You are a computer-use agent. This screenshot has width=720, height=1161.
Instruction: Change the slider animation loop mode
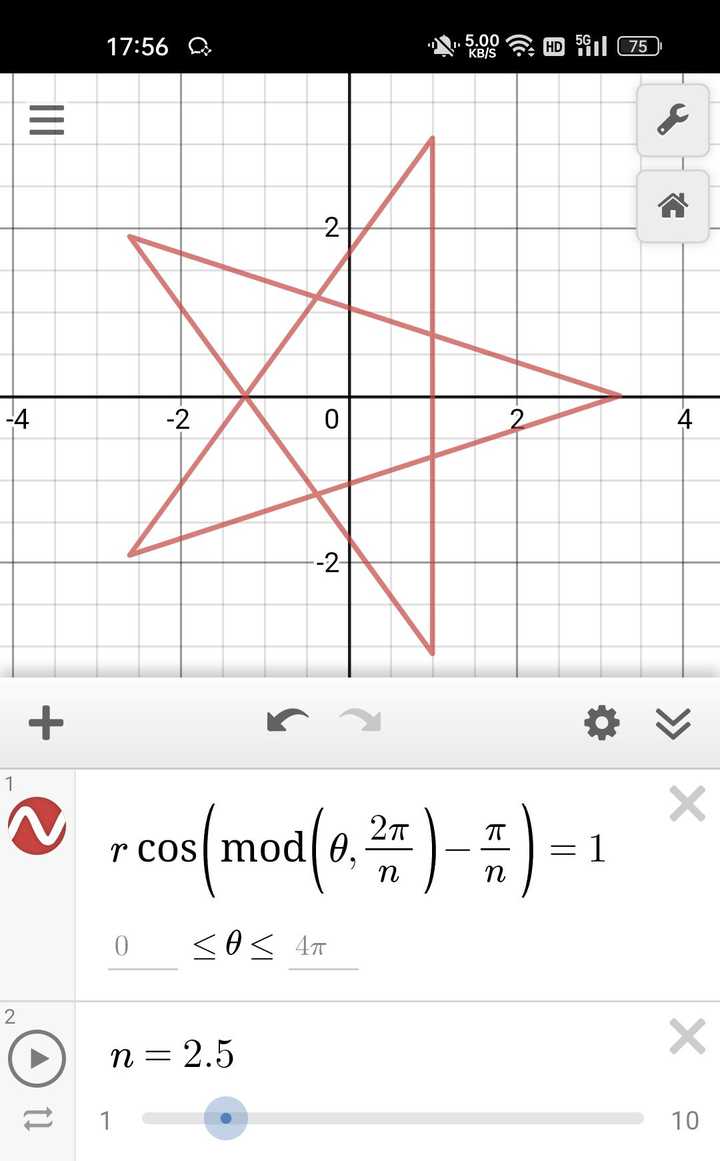[x=37, y=1119]
